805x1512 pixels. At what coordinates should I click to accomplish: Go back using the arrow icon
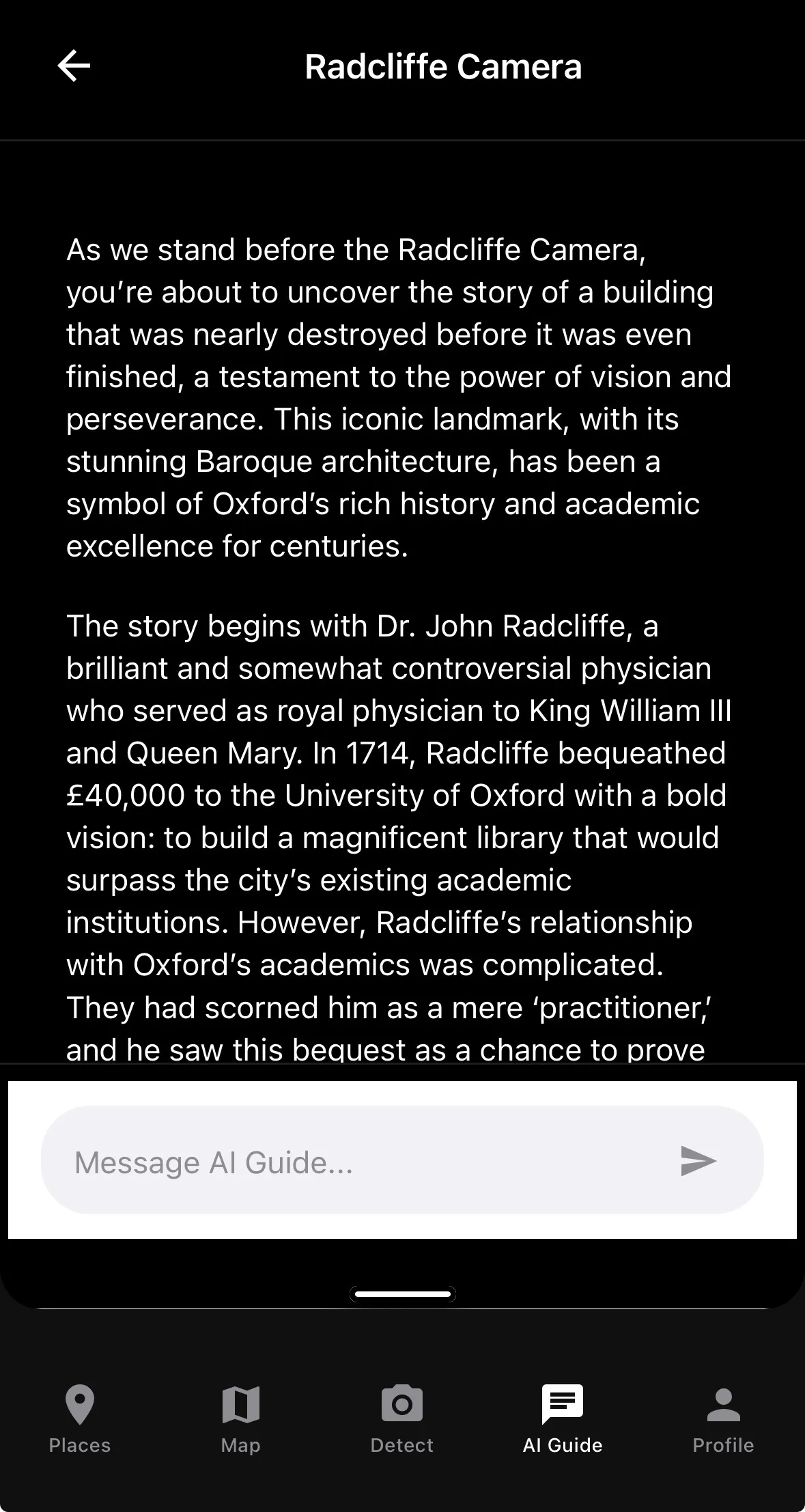point(74,66)
